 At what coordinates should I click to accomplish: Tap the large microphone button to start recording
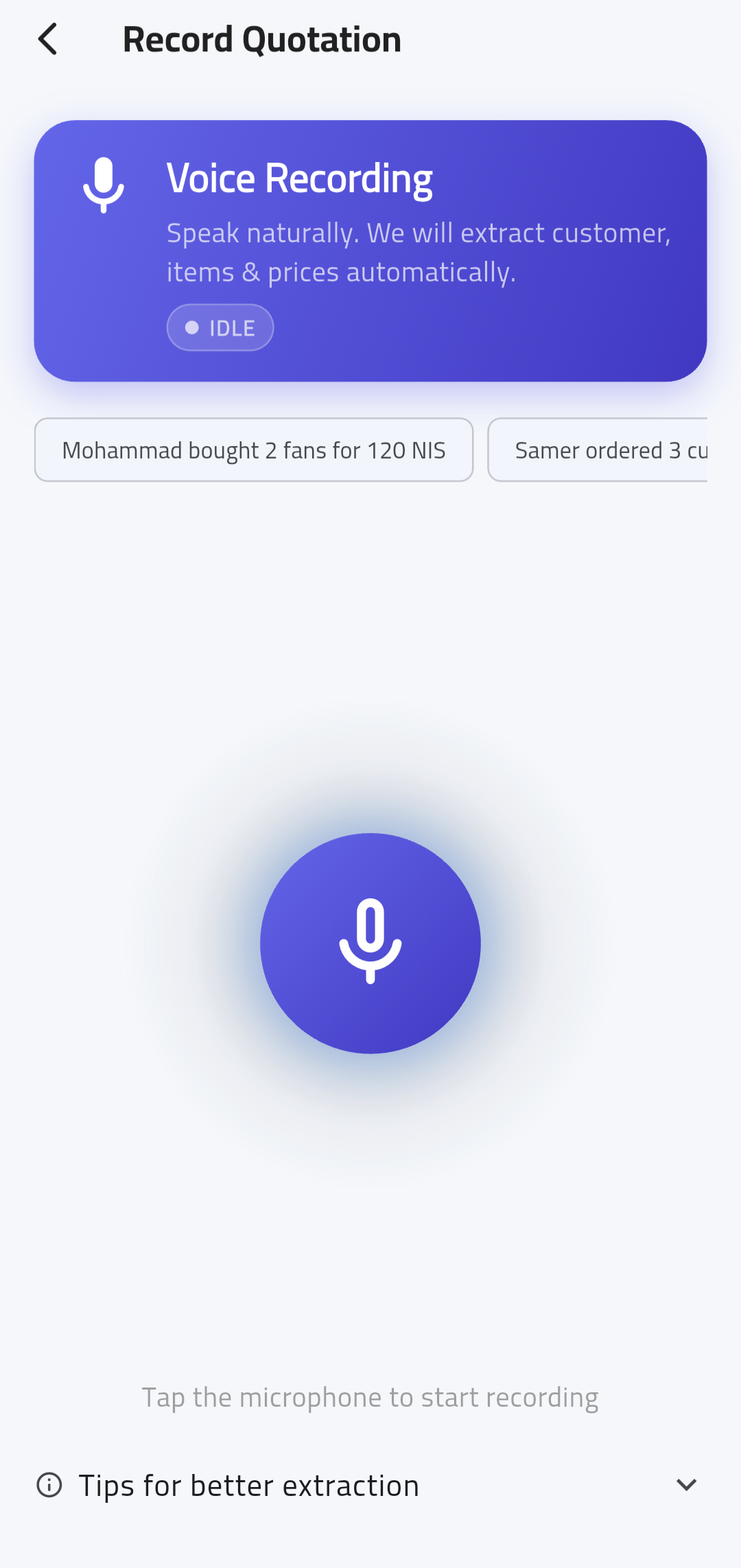click(x=370, y=943)
